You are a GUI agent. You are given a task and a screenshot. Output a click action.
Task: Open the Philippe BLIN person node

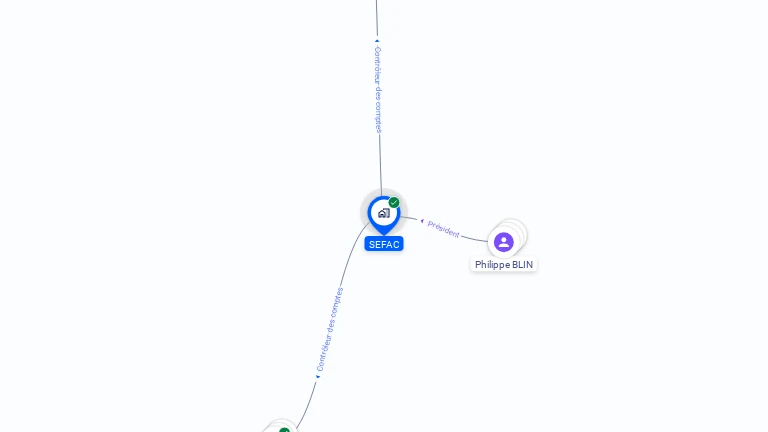504,242
